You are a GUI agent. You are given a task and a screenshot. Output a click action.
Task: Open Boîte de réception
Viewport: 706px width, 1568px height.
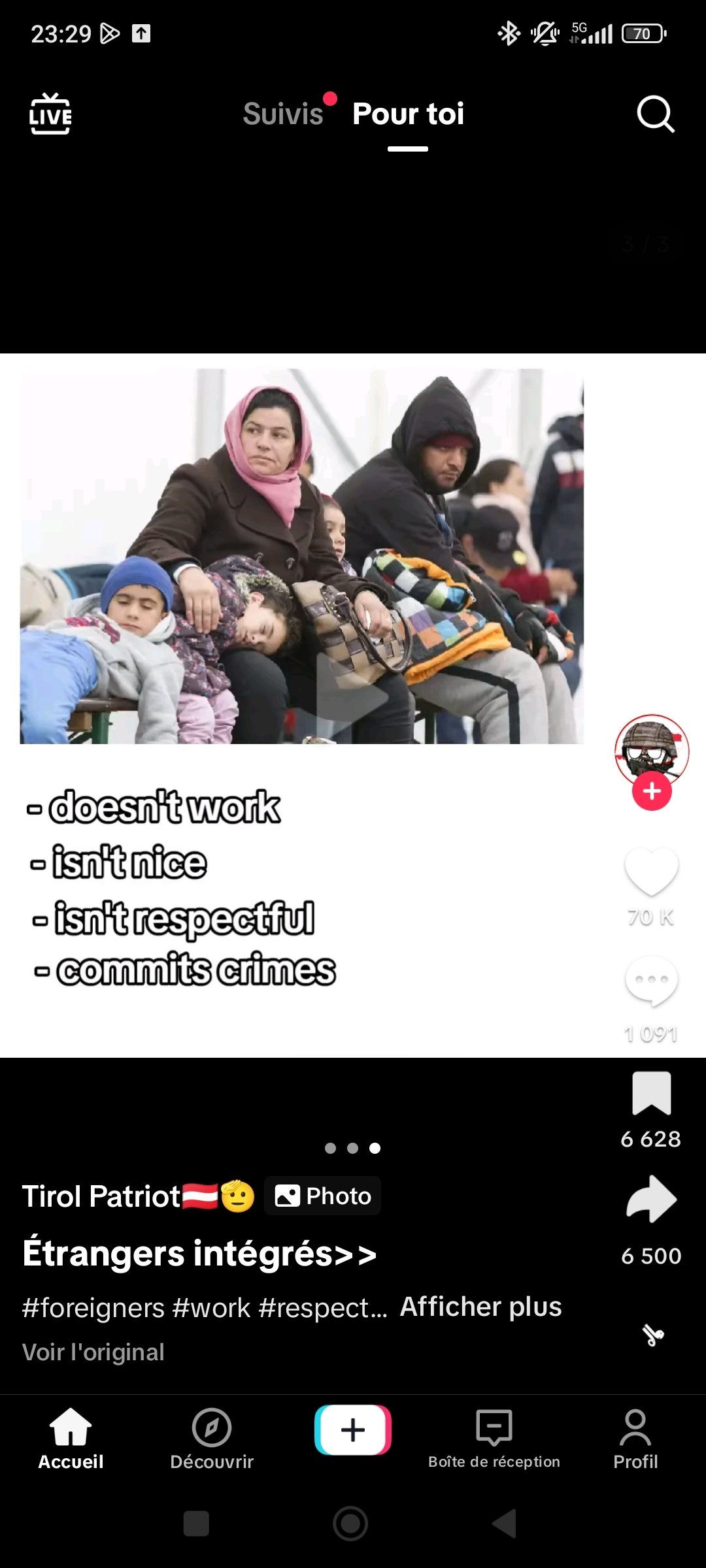point(494,1439)
